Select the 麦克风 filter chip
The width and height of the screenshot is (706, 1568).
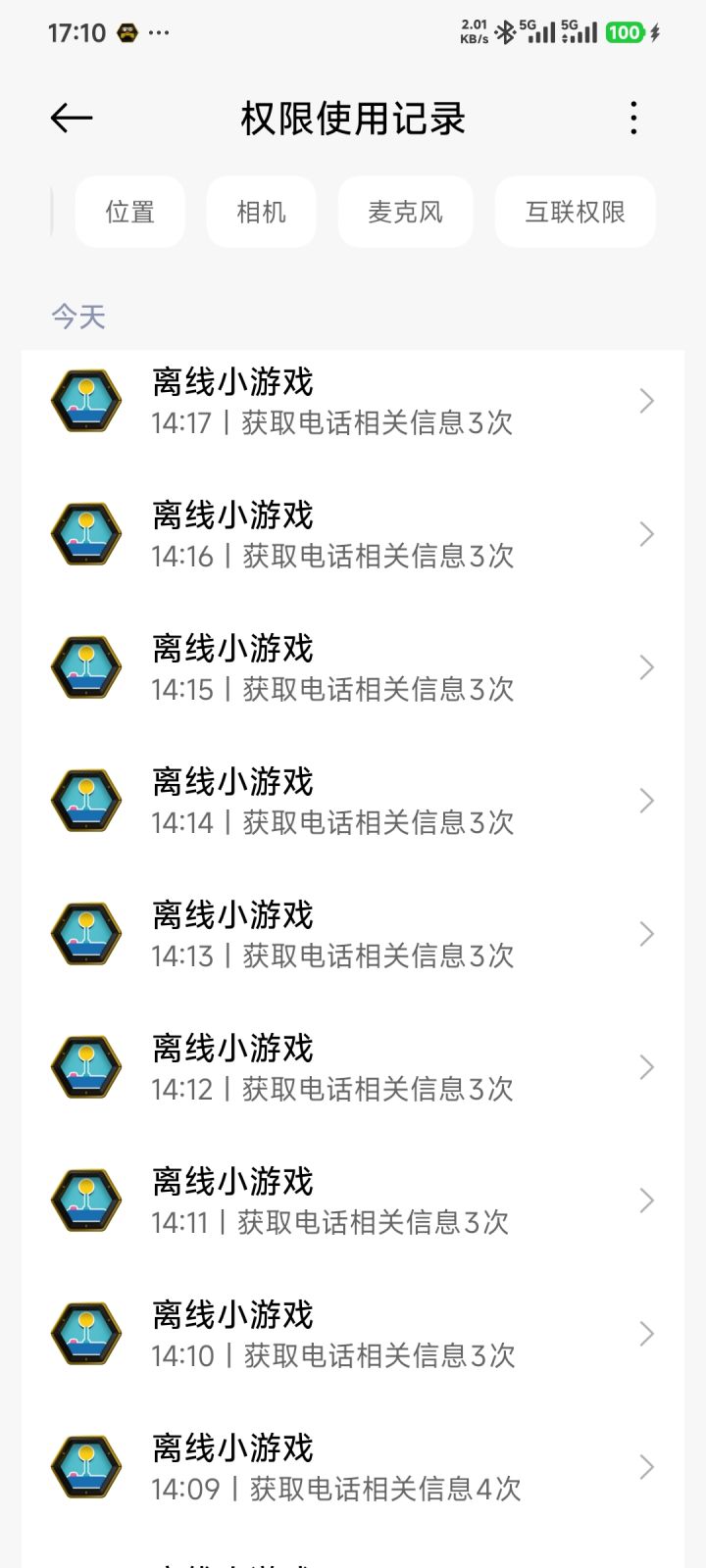pyautogui.click(x=405, y=212)
